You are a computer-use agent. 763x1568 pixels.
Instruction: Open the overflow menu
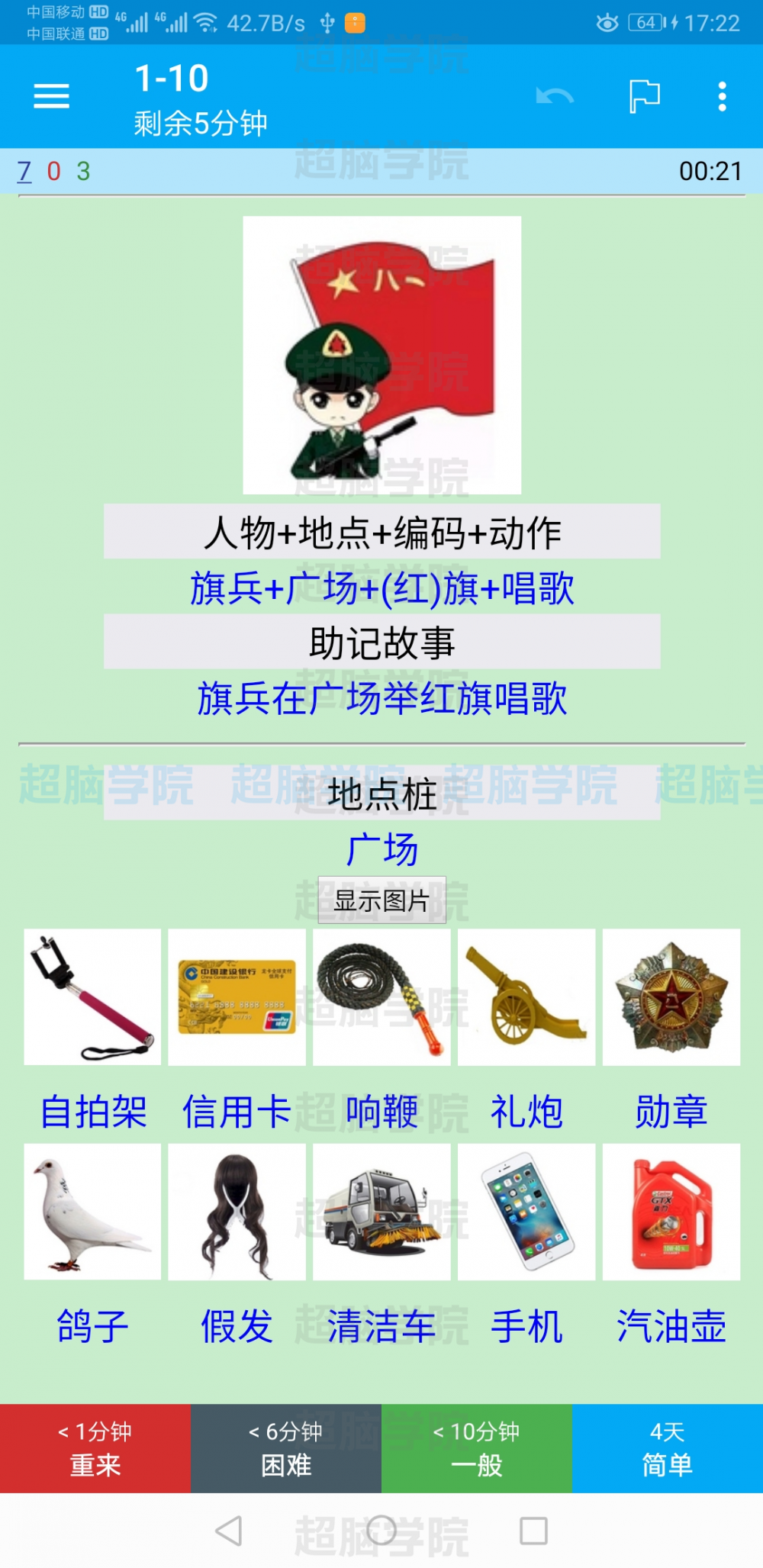722,96
